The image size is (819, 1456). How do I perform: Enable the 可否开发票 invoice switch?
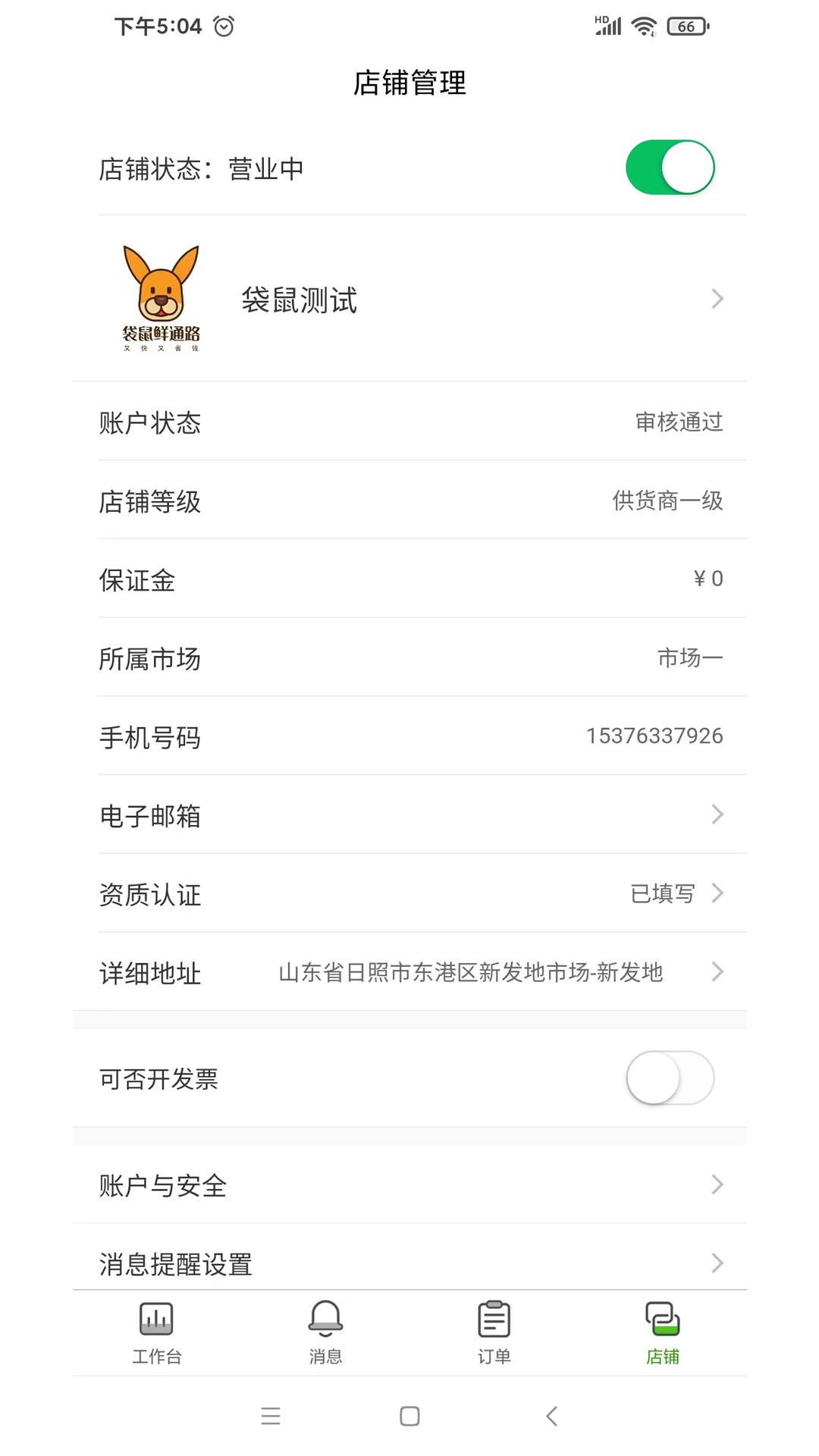670,1078
